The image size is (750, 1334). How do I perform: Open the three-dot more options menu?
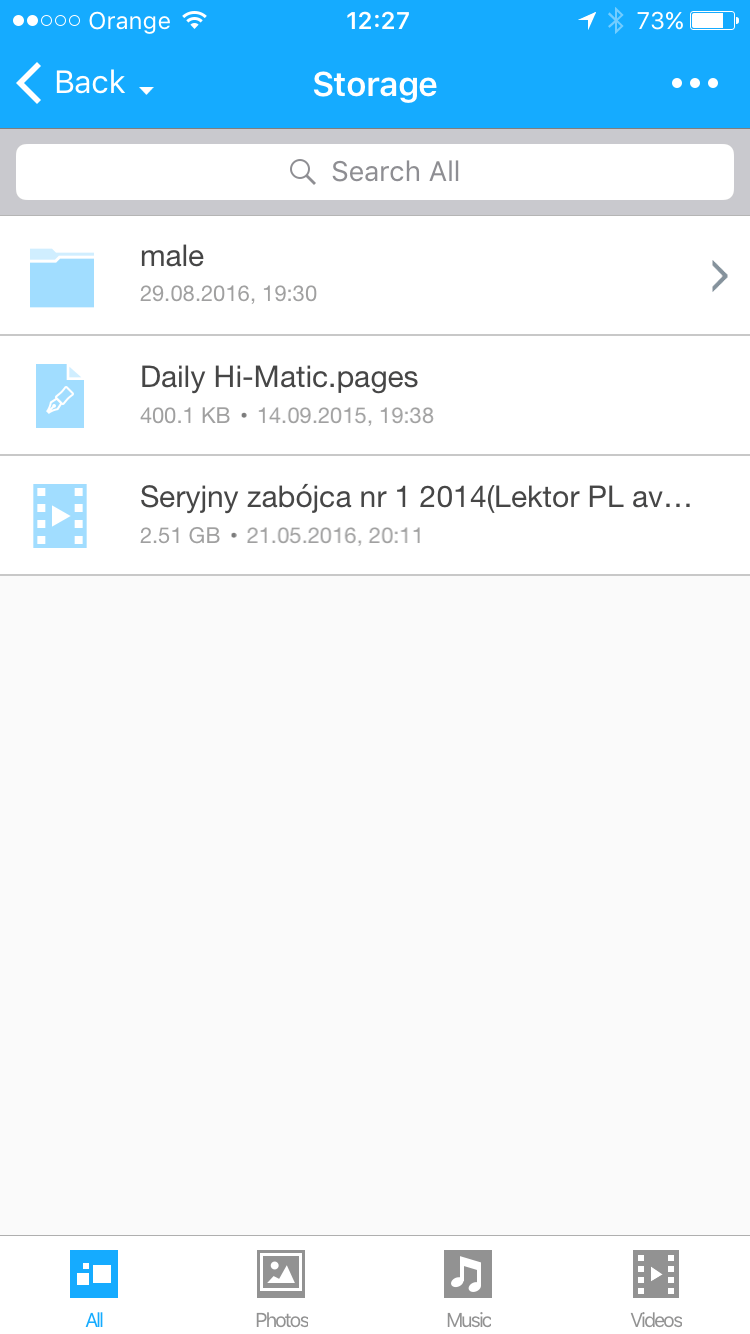click(695, 84)
